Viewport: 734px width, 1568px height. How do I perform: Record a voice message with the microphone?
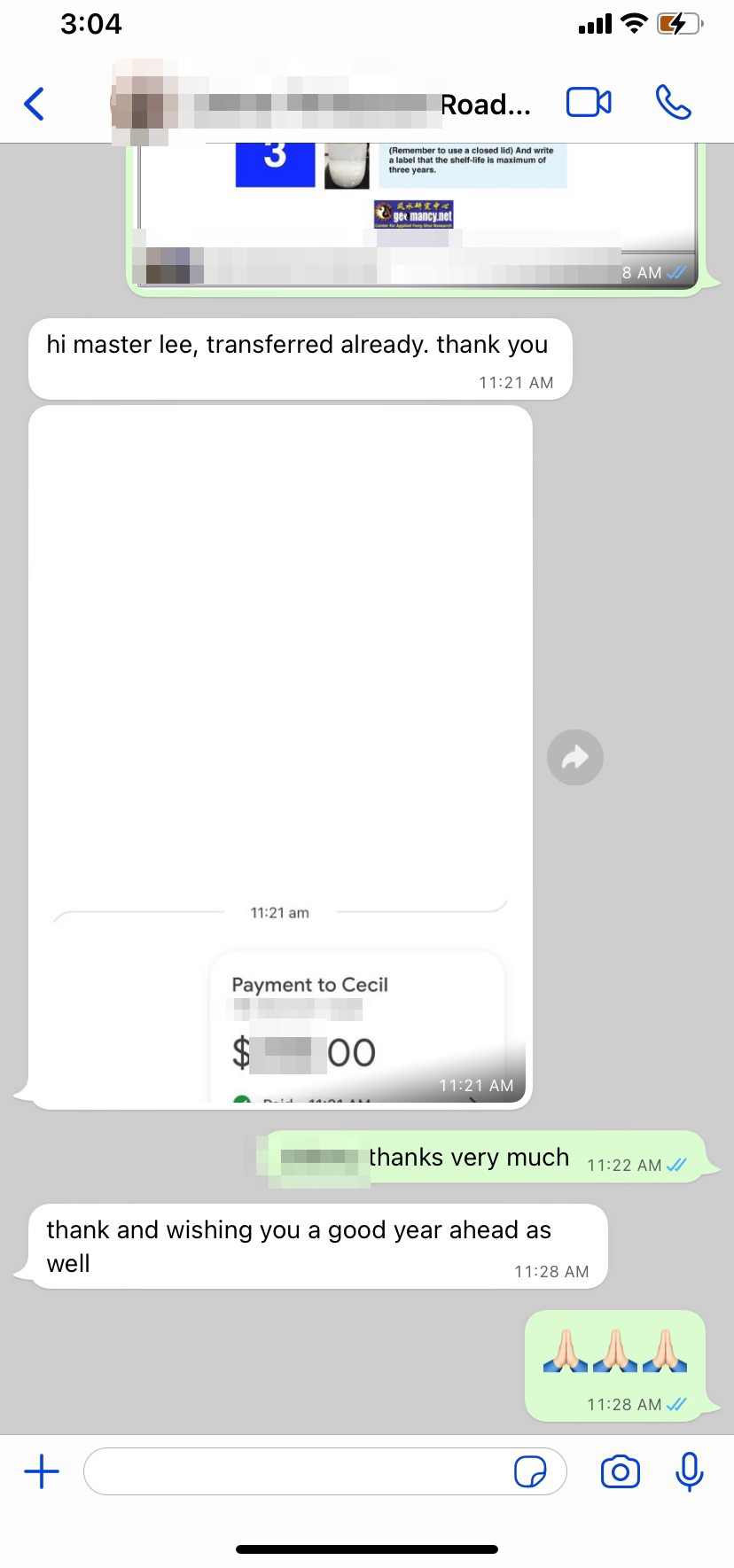coord(689,1472)
